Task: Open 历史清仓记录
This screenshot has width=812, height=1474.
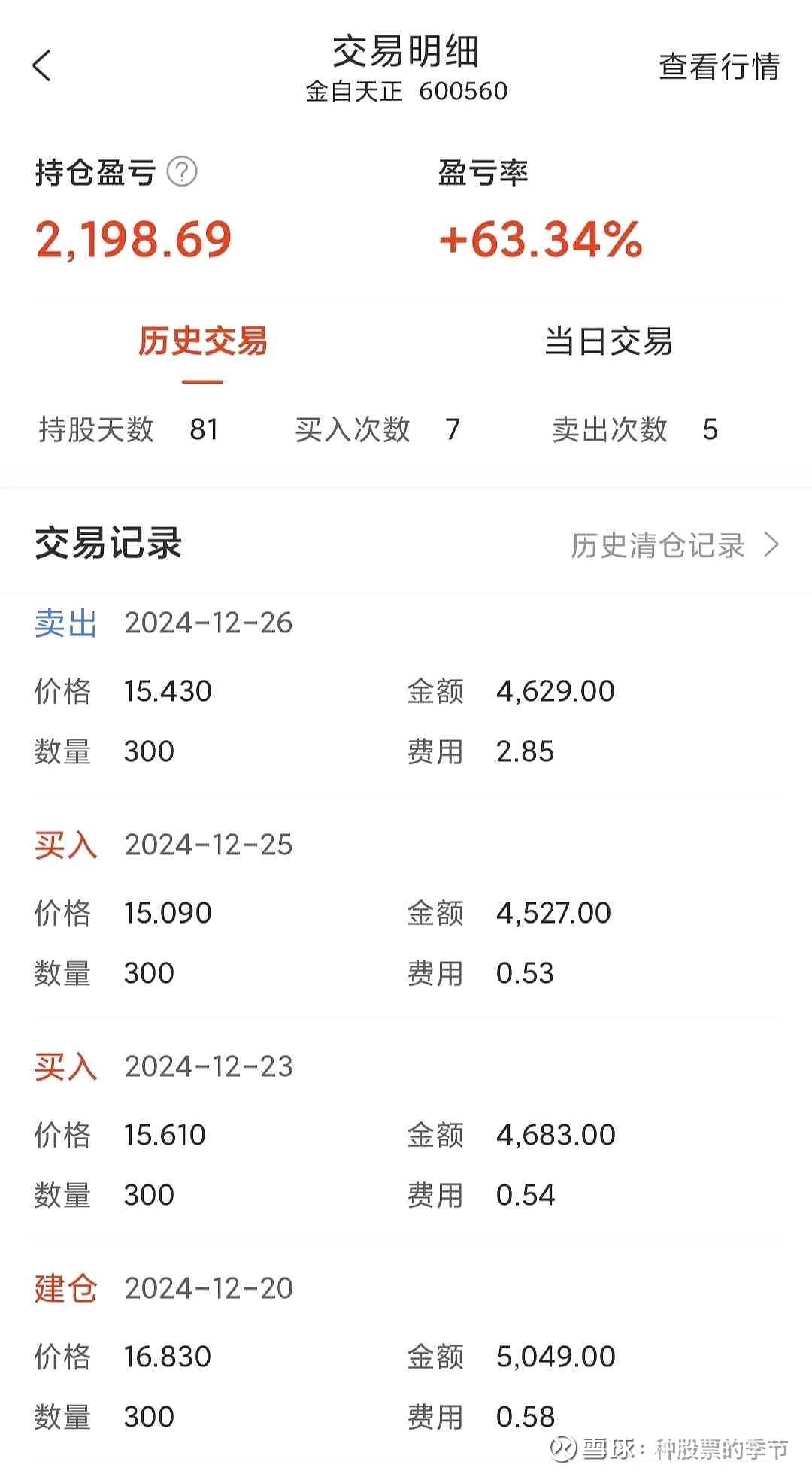Action: pos(675,545)
